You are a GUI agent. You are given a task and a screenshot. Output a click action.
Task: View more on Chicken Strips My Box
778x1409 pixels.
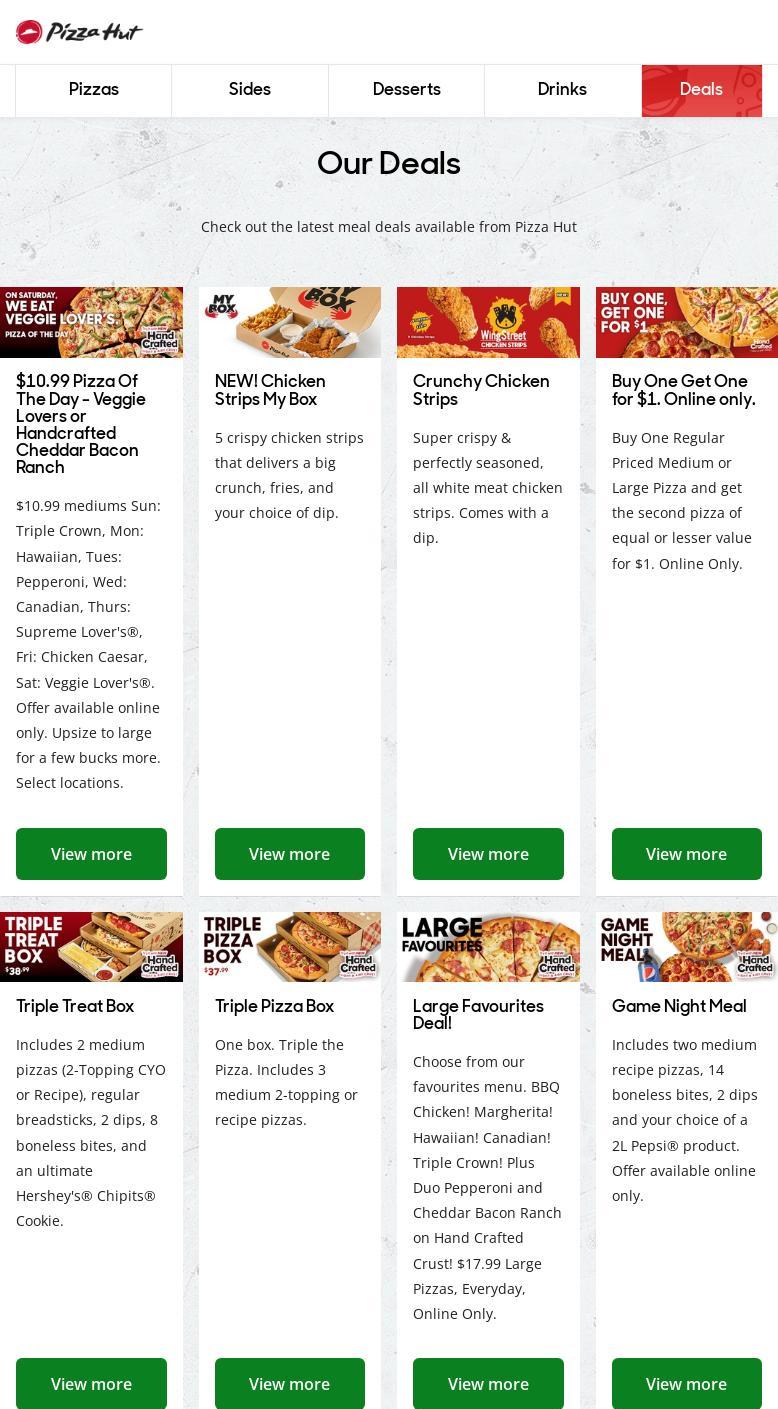pyautogui.click(x=289, y=854)
